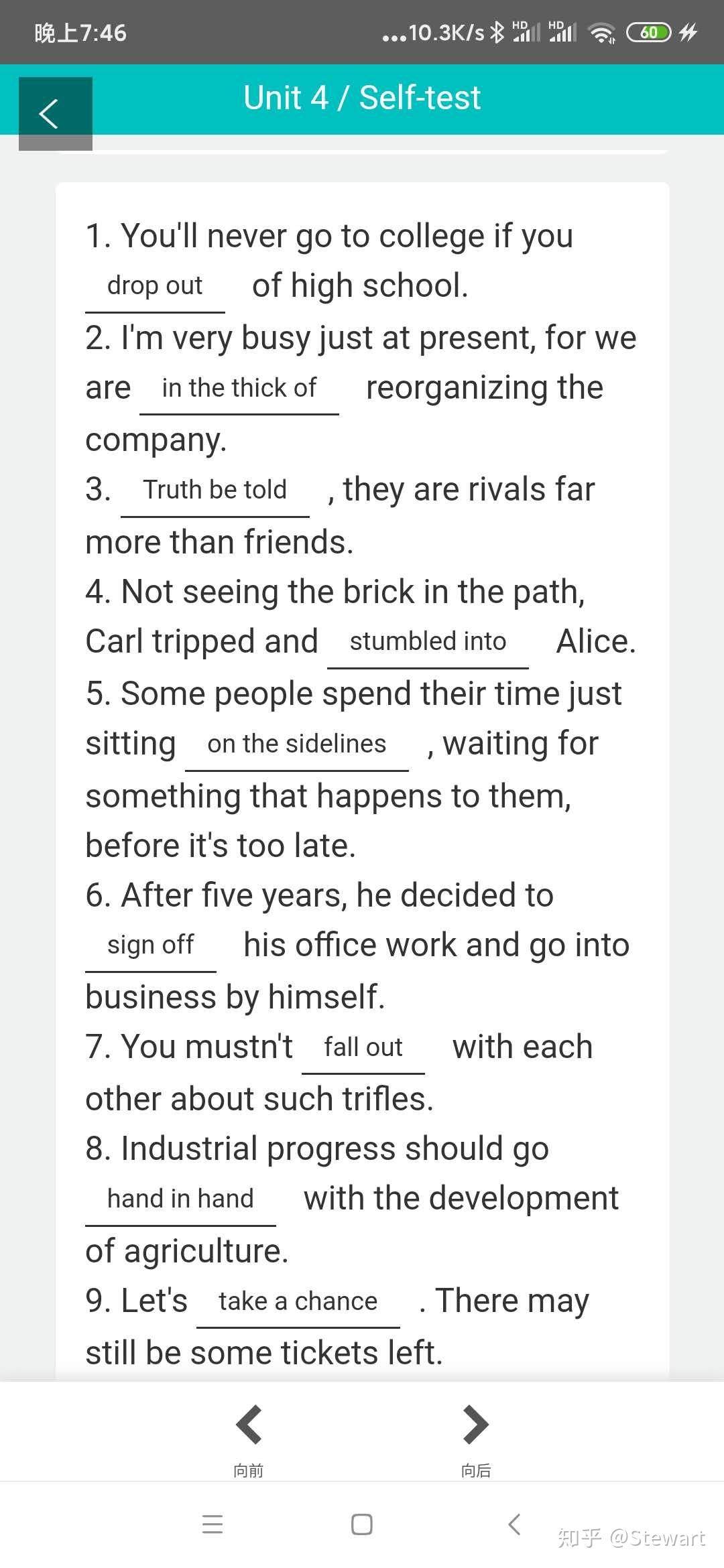
Task: Tap the 向前 previous page button
Action: pos(248,1436)
